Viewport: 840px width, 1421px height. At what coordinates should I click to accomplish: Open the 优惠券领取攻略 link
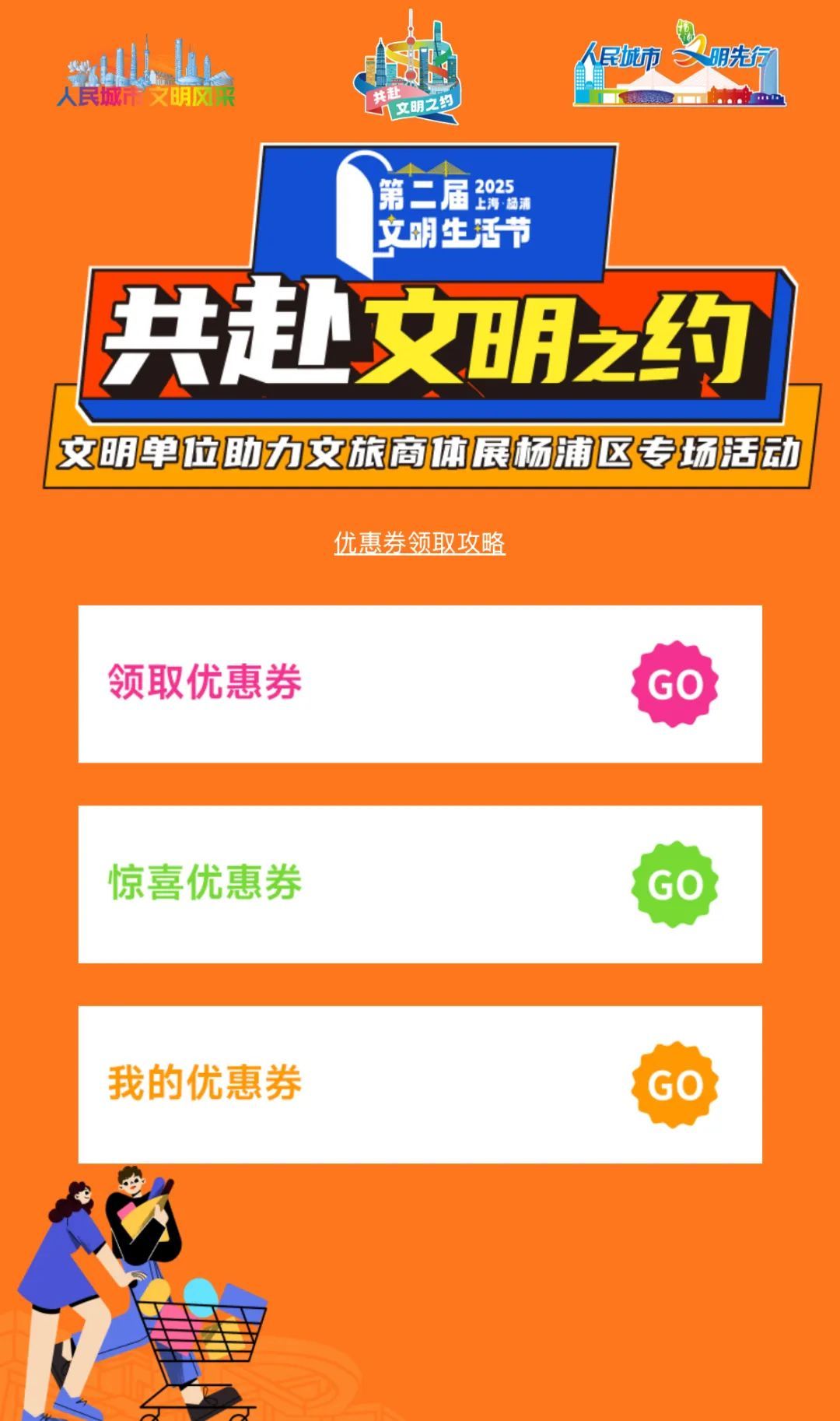tap(419, 542)
